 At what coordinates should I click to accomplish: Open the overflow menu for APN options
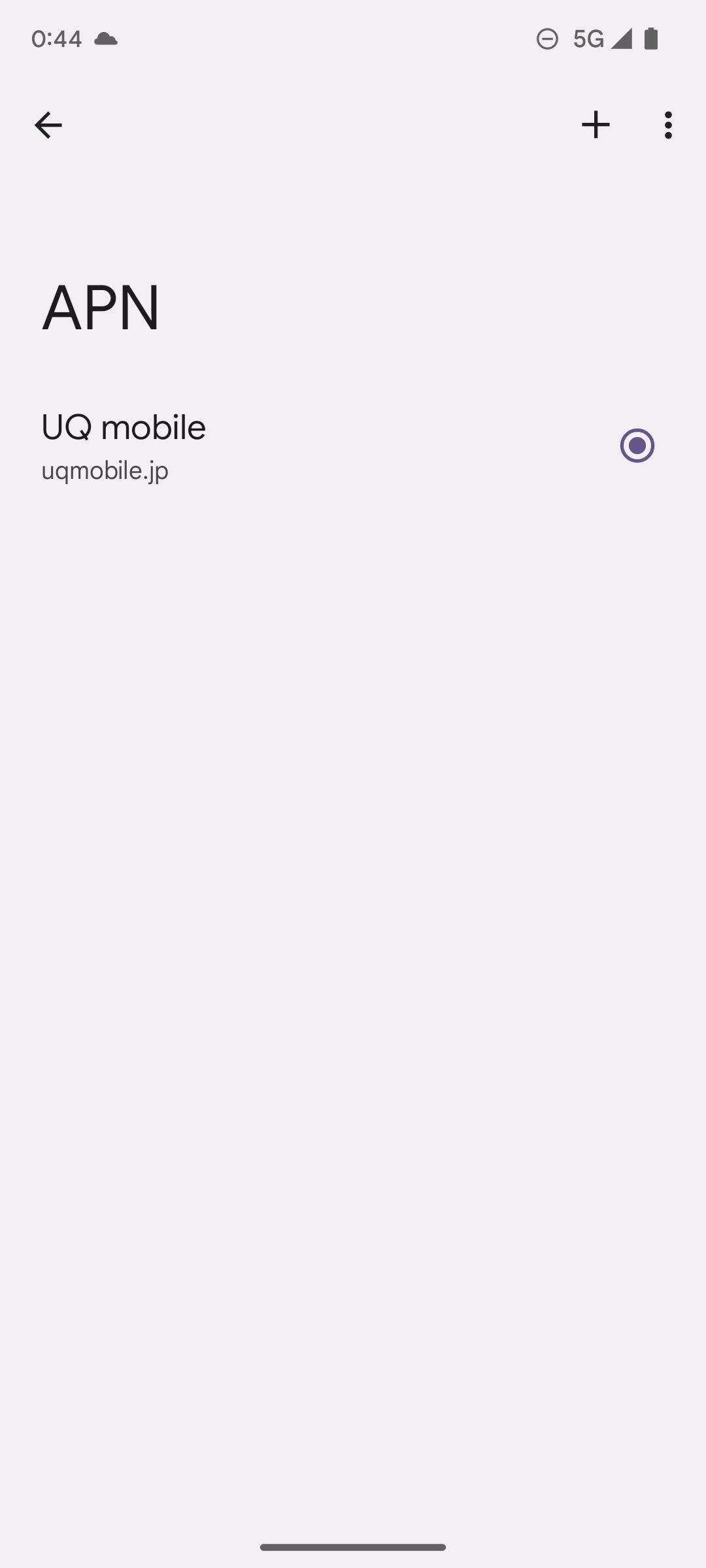tap(667, 125)
